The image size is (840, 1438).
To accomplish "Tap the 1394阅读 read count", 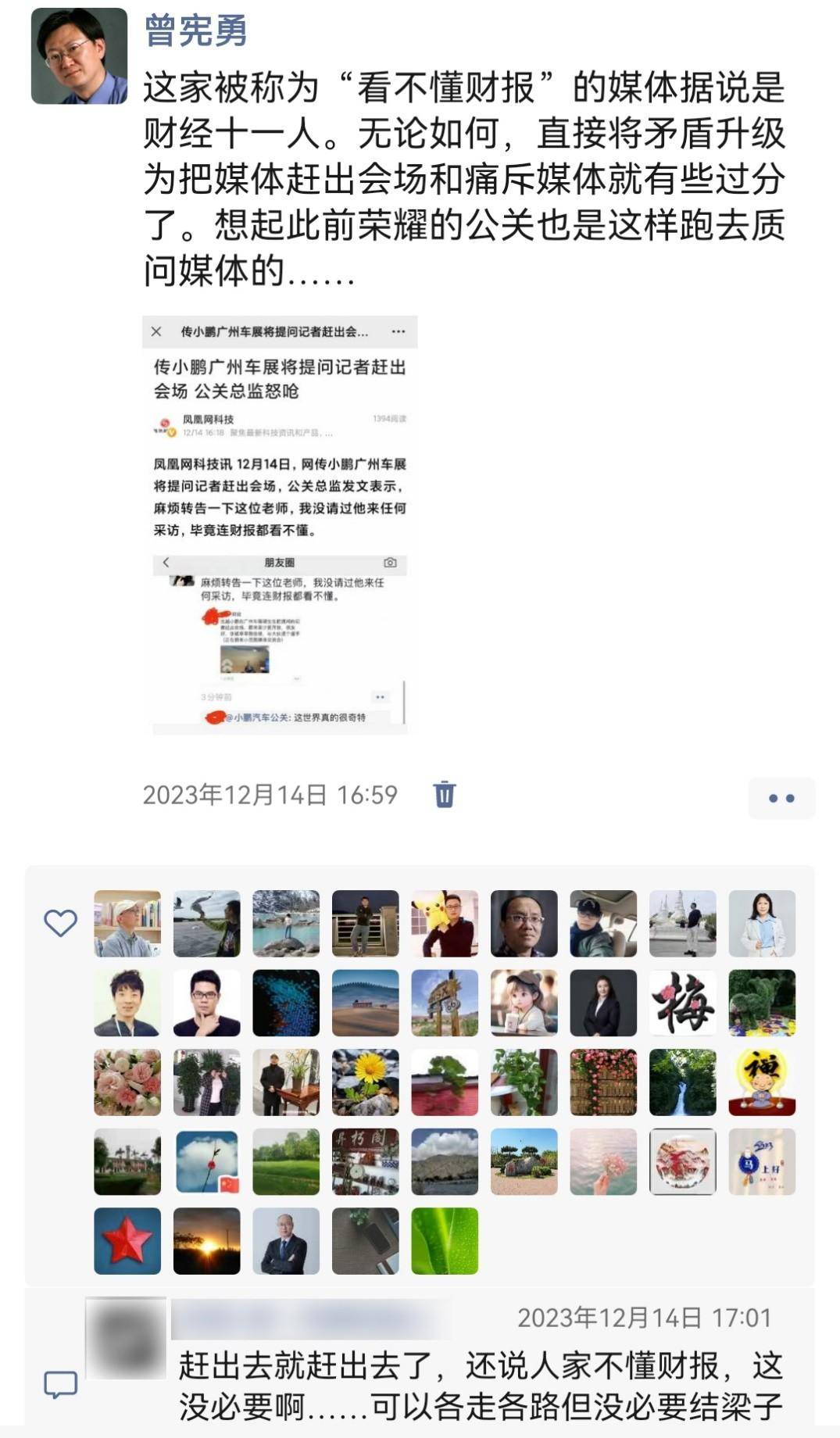I will click(x=390, y=419).
